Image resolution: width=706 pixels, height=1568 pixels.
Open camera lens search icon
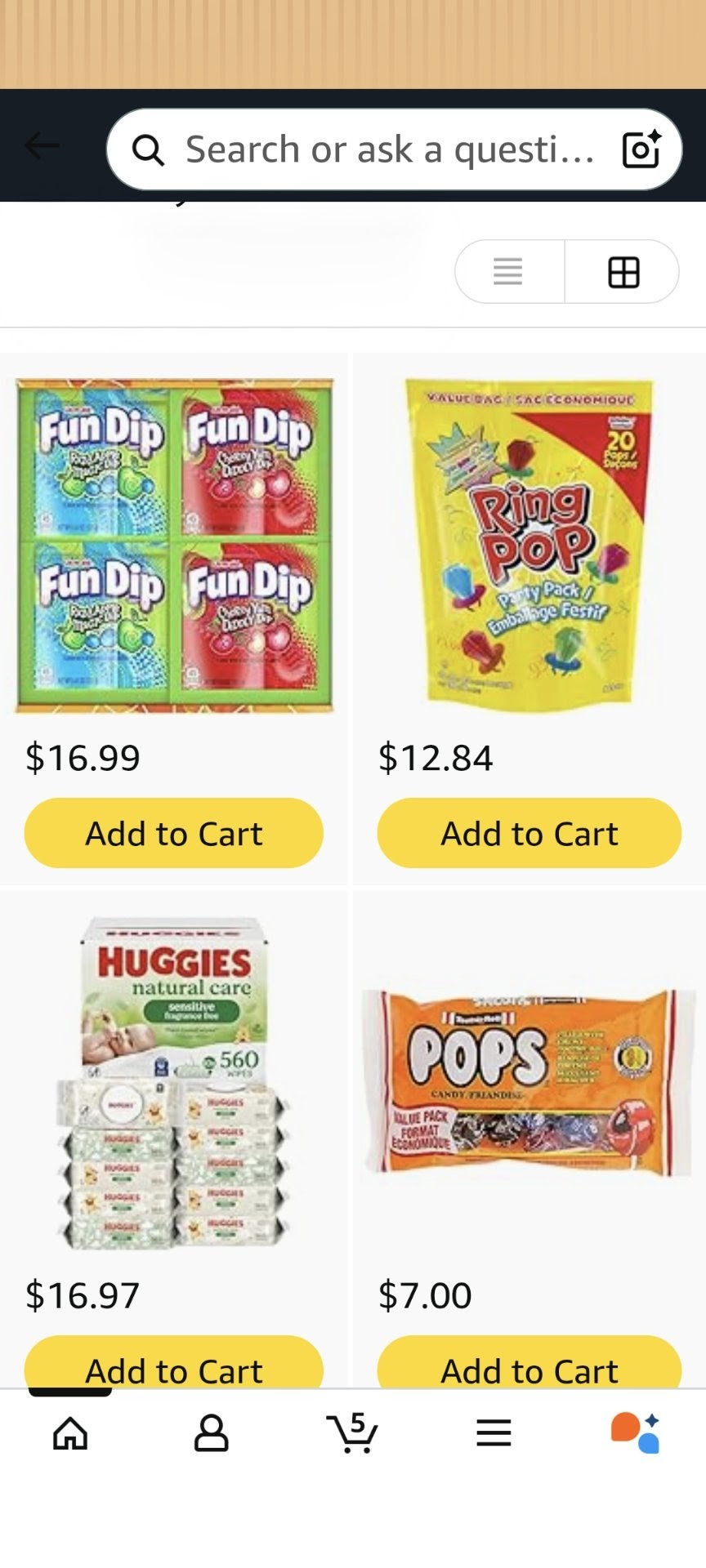641,149
